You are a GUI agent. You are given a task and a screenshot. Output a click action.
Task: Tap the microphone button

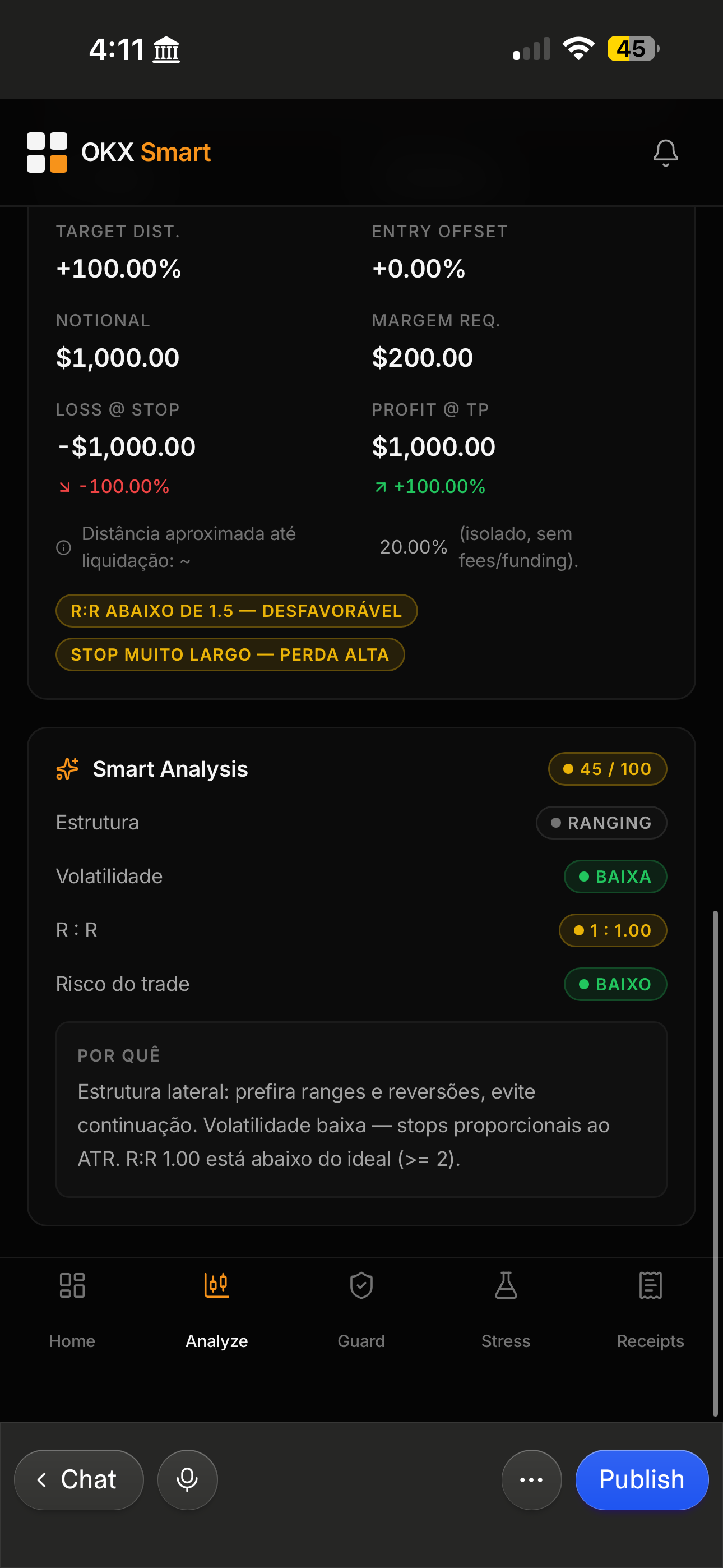[x=187, y=1480]
